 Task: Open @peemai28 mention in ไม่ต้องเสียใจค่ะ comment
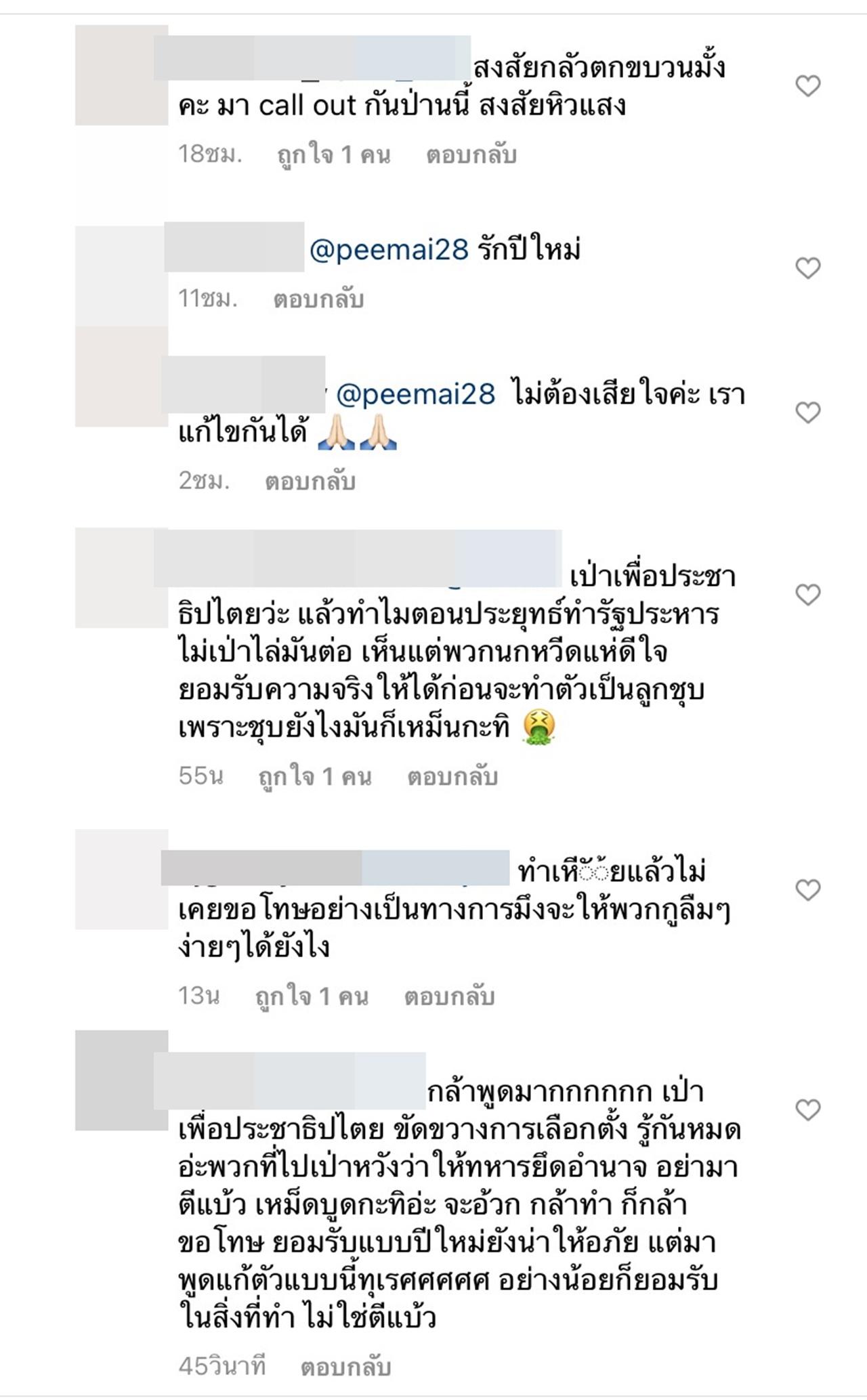[415, 394]
